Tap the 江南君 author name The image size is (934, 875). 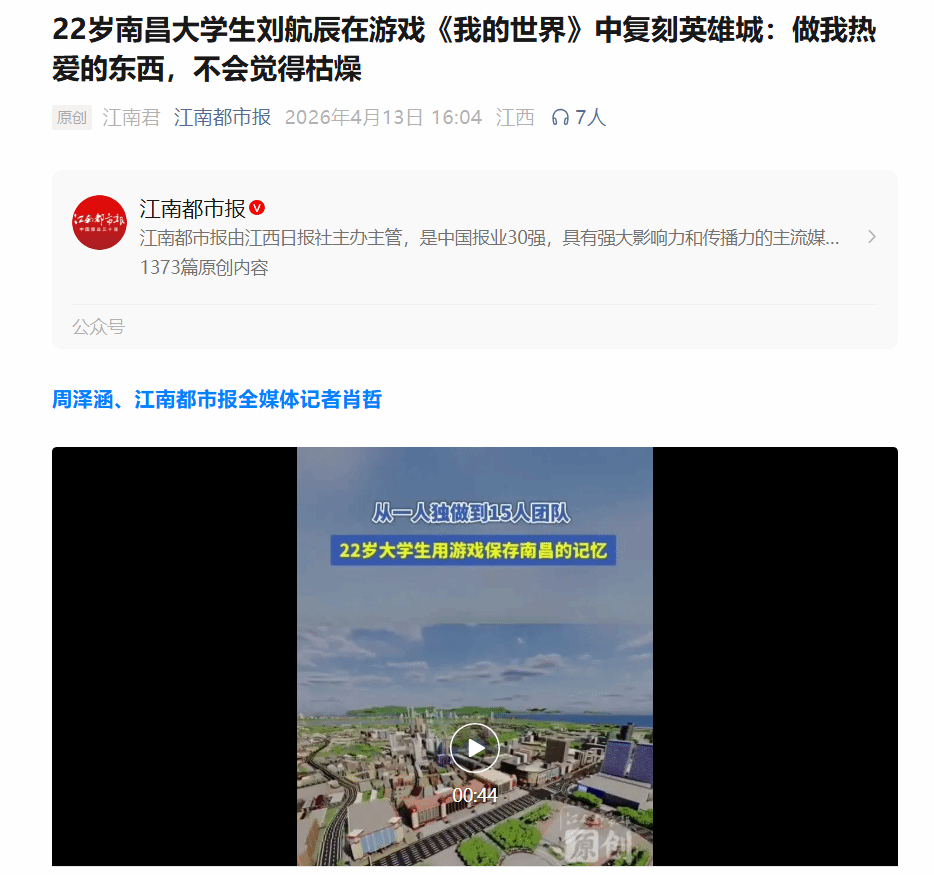(131, 118)
